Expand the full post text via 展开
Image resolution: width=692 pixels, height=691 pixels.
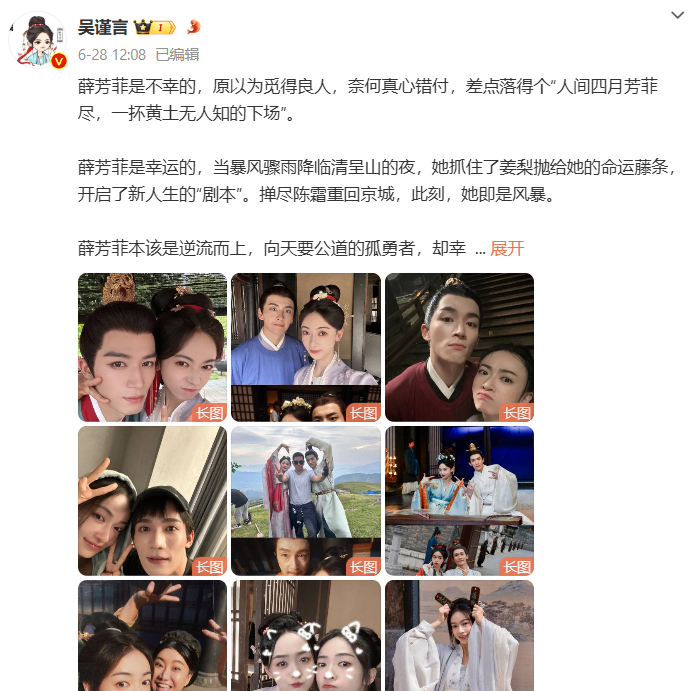pos(507,249)
